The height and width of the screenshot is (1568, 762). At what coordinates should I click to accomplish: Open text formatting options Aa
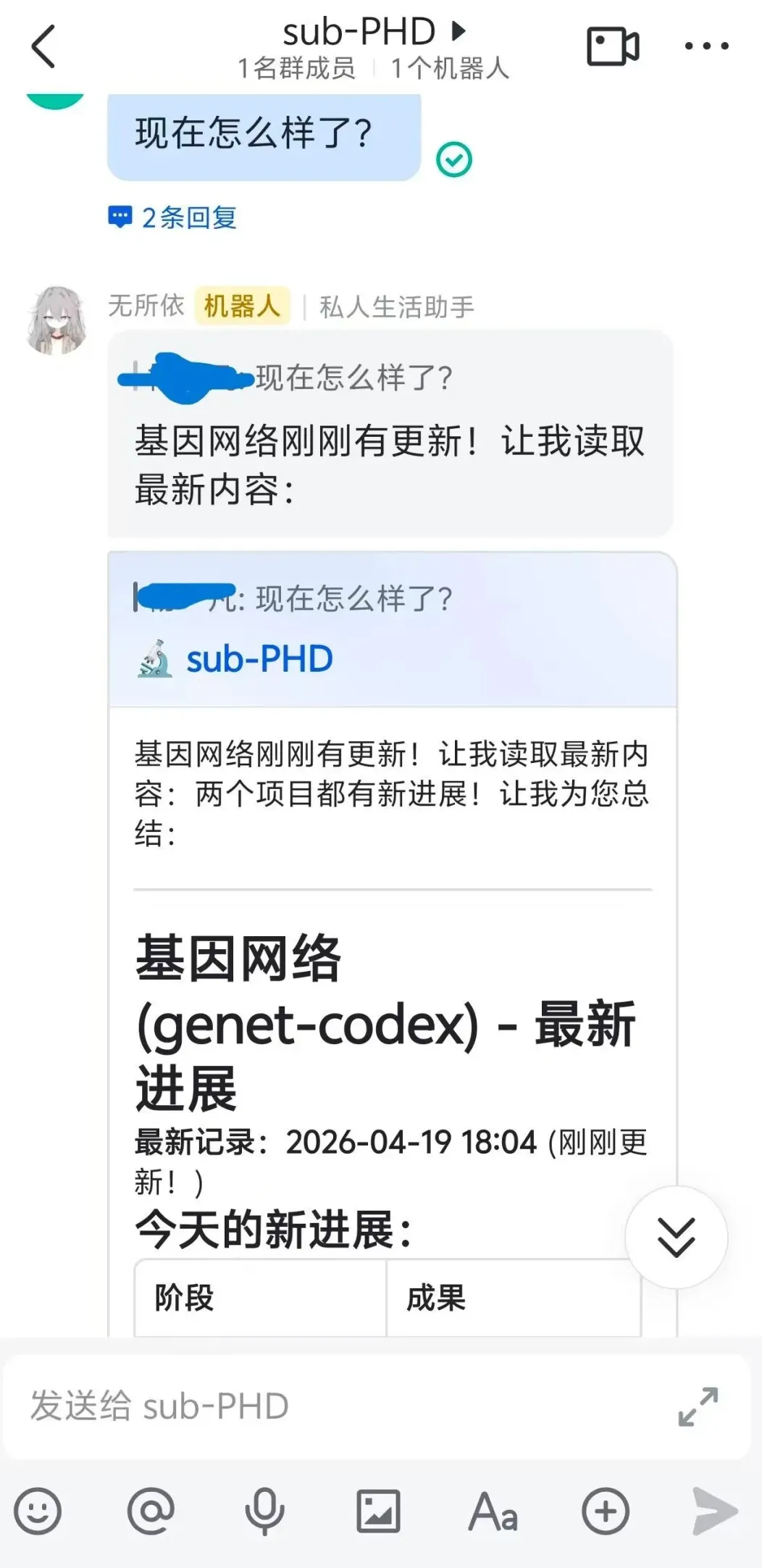pyautogui.click(x=493, y=1511)
